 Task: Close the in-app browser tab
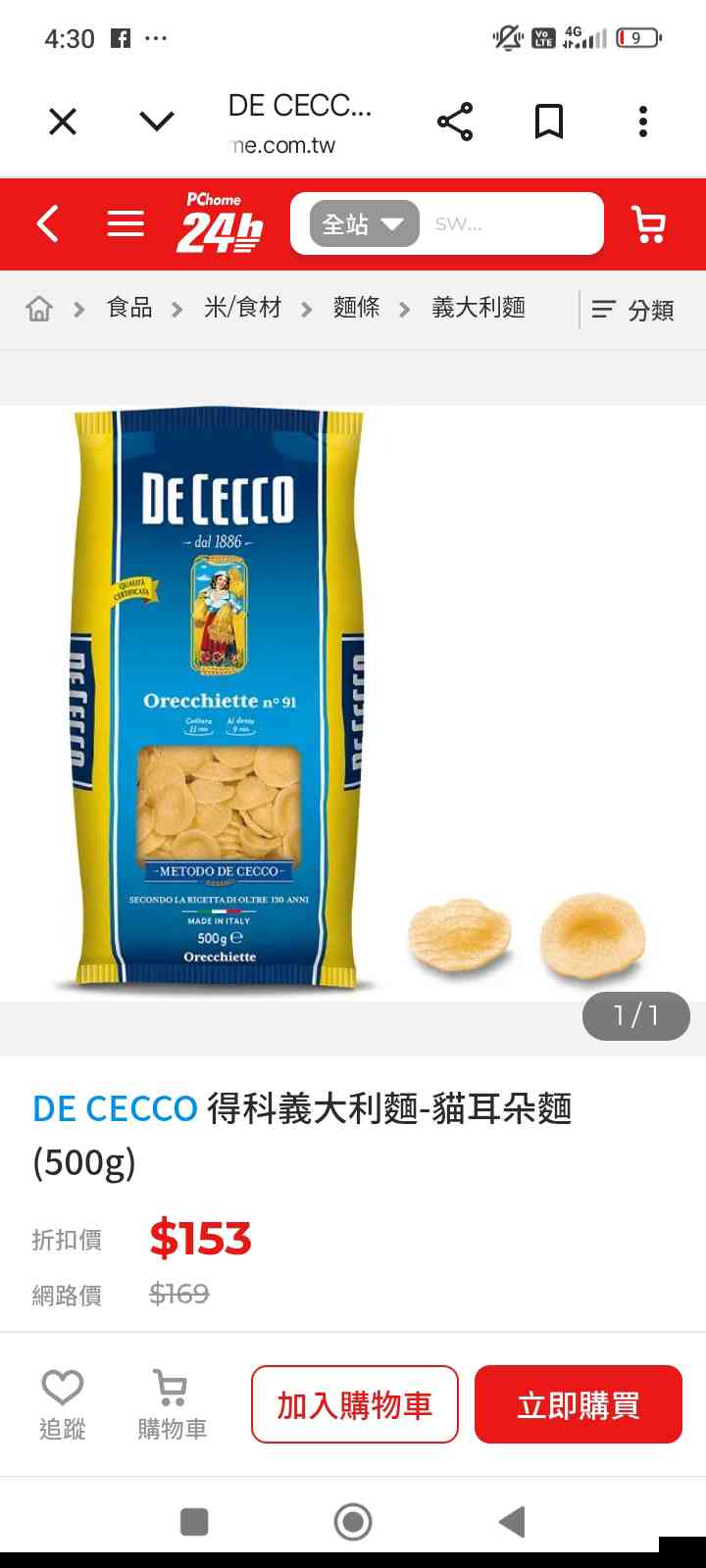63,122
